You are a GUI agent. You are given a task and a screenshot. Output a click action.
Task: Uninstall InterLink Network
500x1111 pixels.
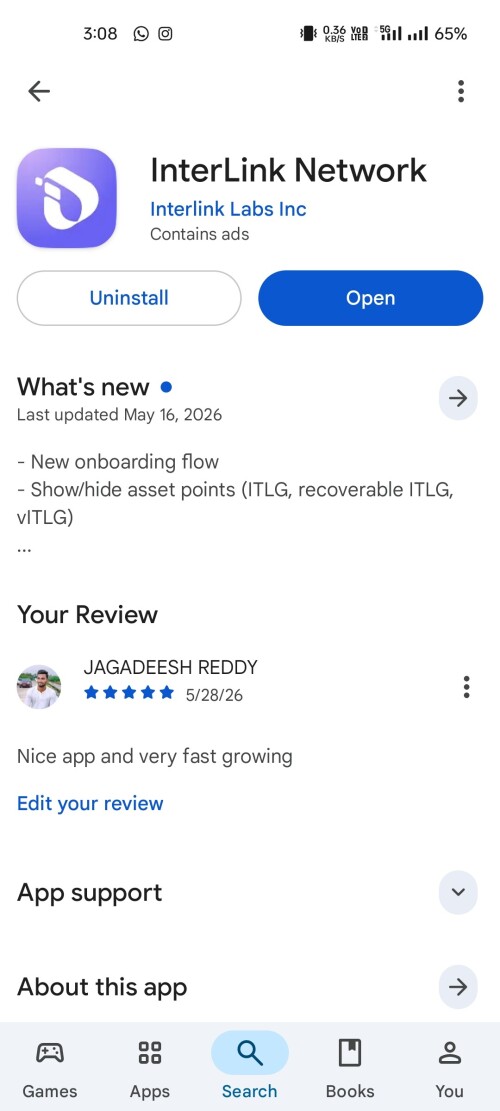click(x=129, y=298)
